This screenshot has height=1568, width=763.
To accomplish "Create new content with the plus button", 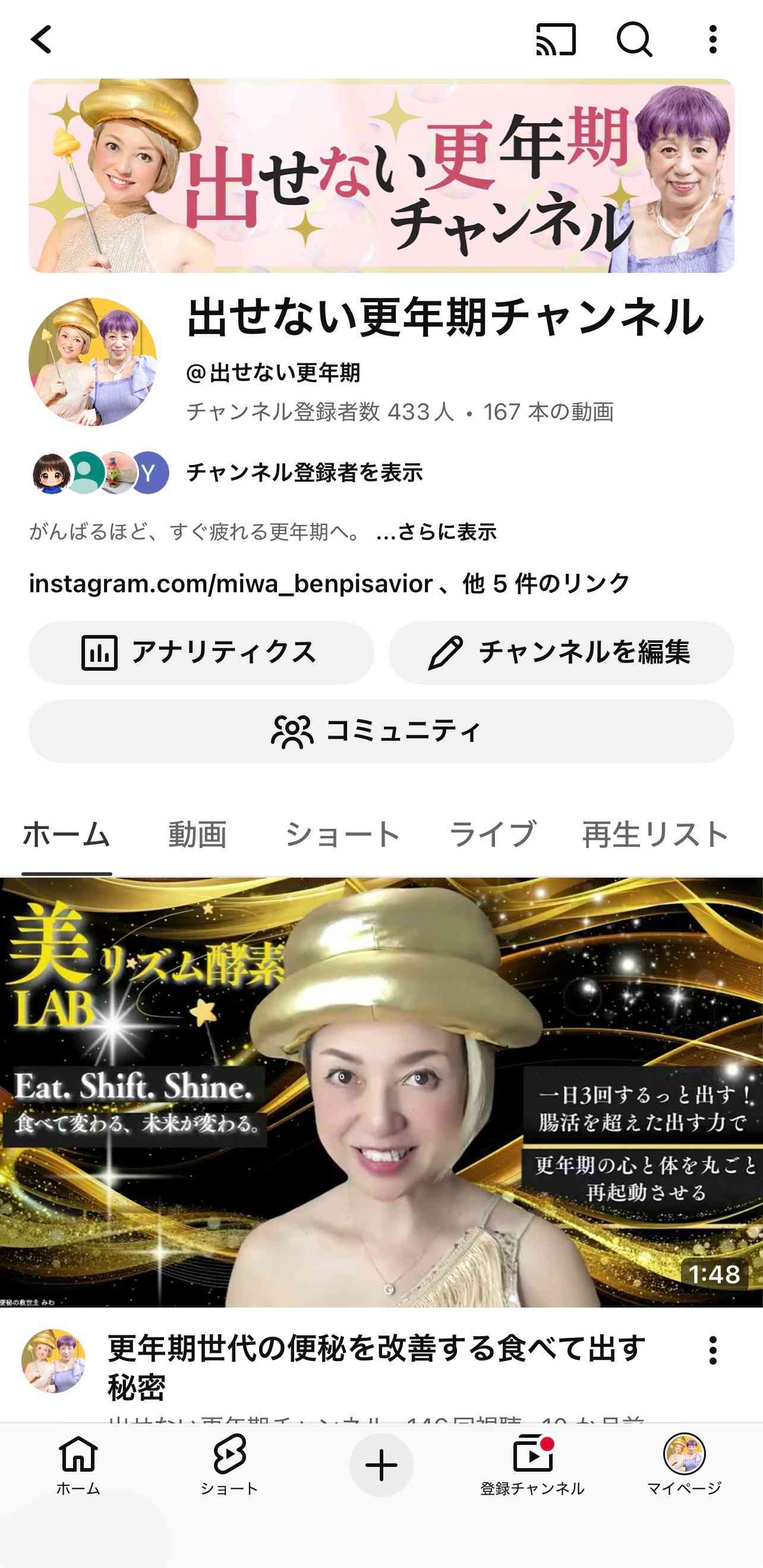I will (x=381, y=1465).
